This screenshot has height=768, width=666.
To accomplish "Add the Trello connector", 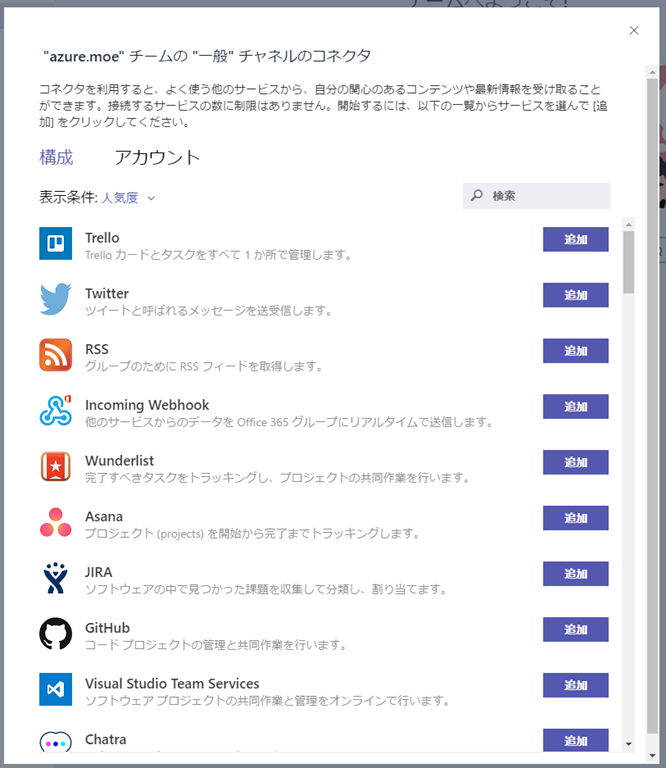I will [x=575, y=239].
